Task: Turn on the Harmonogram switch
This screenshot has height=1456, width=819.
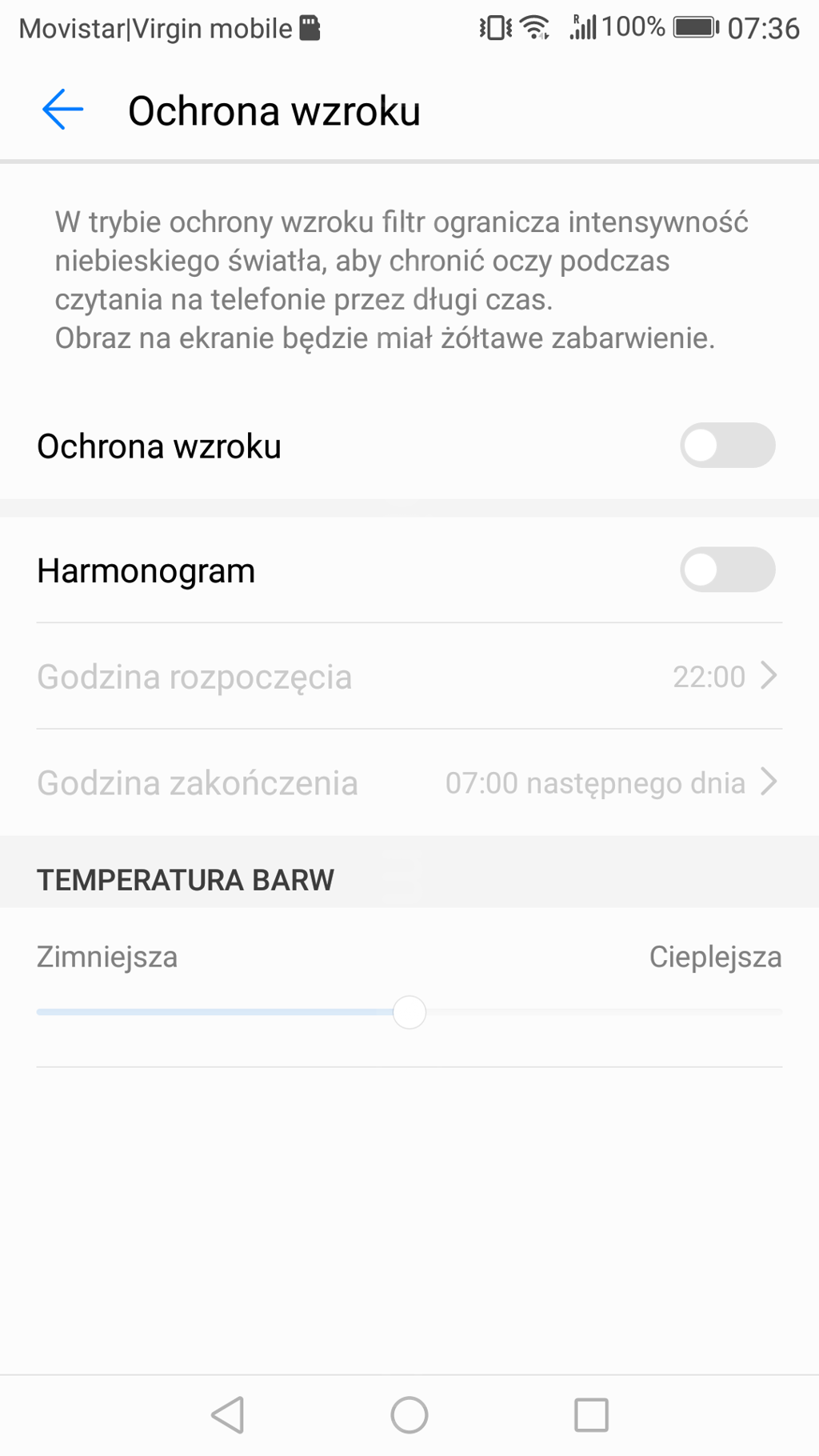Action: pos(726,570)
